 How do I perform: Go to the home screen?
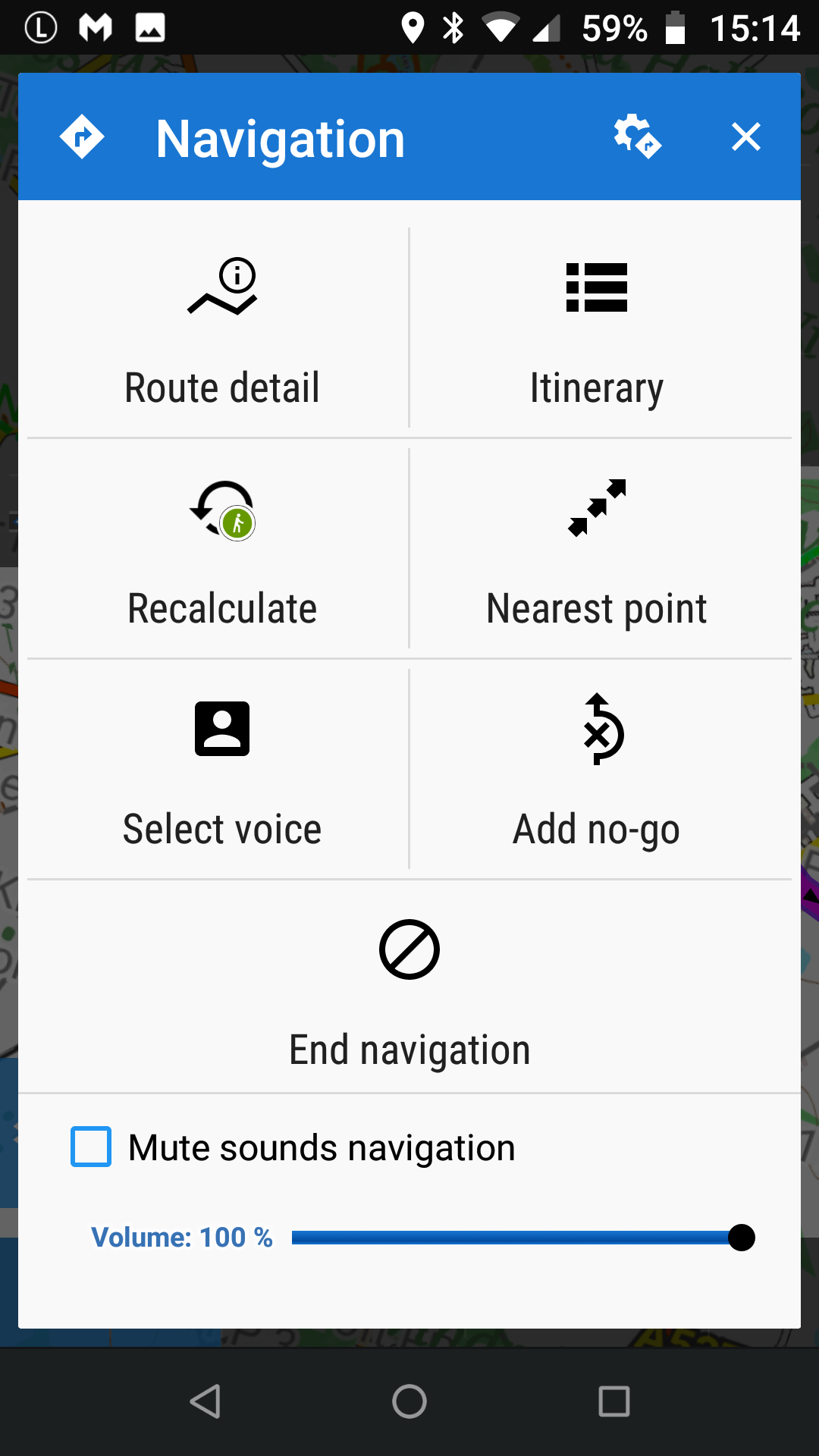pyautogui.click(x=409, y=1401)
